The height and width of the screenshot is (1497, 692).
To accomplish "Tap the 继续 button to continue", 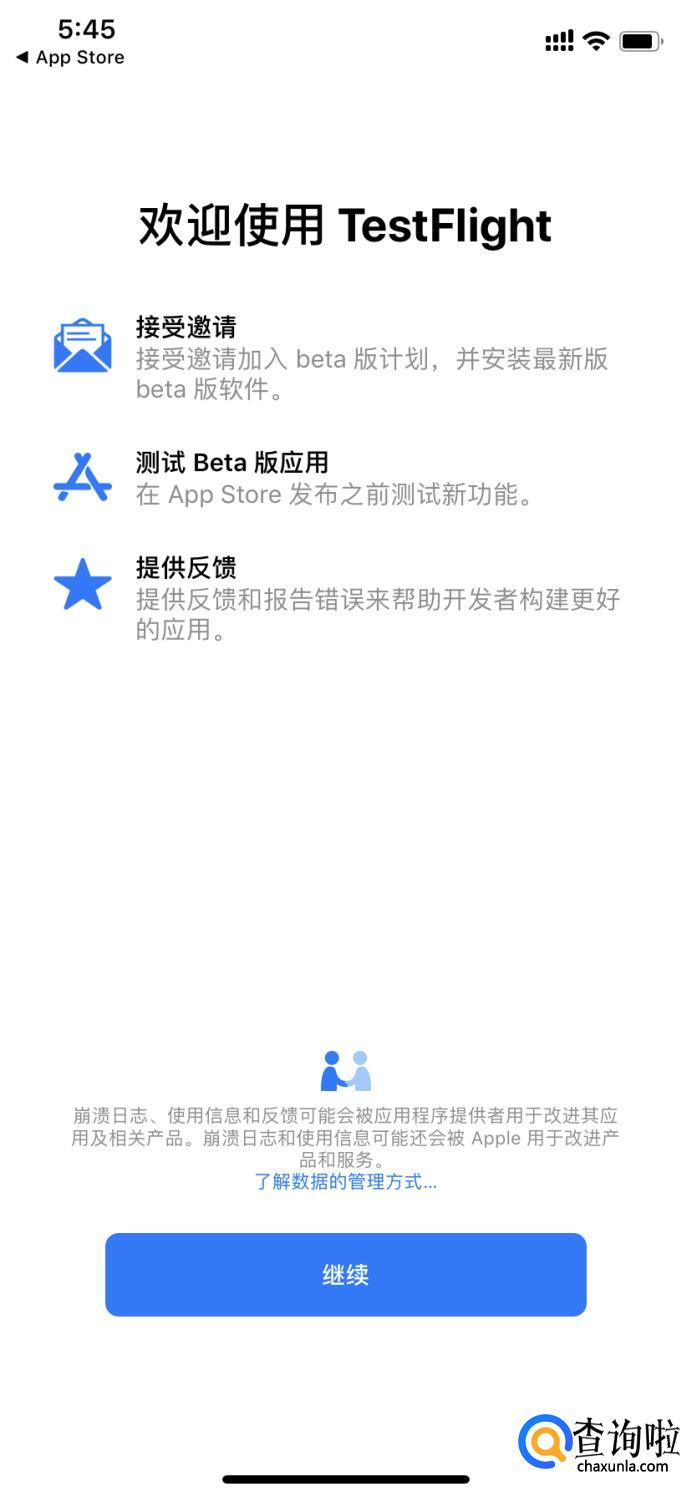I will click(x=345, y=1274).
